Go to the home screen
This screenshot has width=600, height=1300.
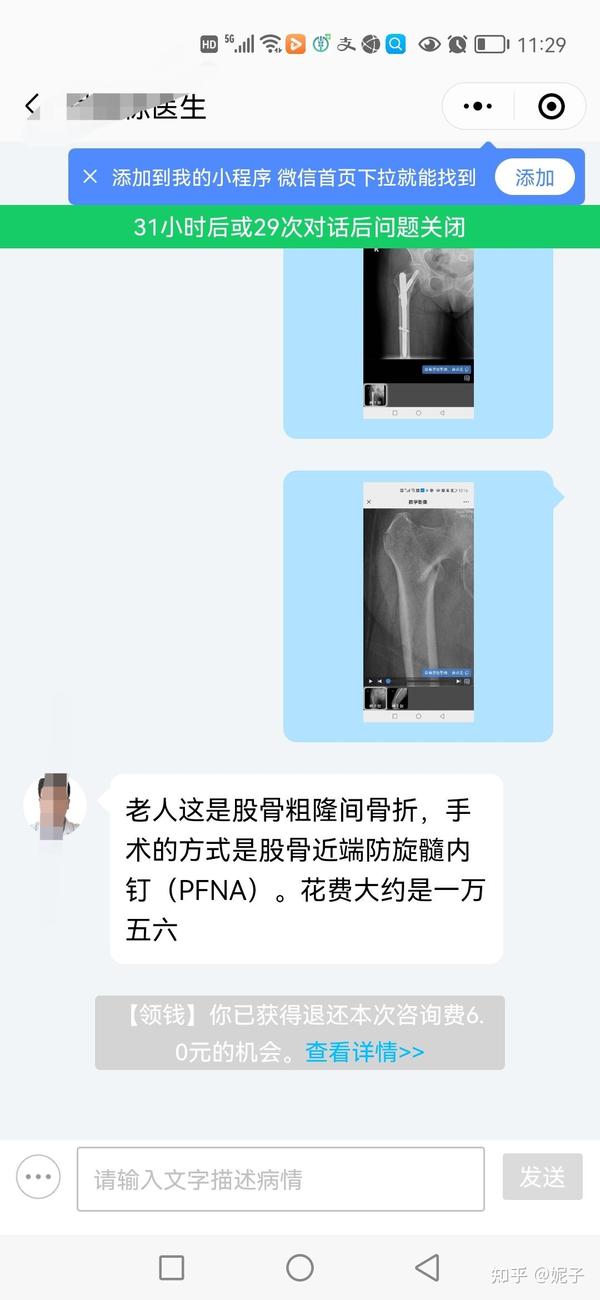[x=300, y=1268]
